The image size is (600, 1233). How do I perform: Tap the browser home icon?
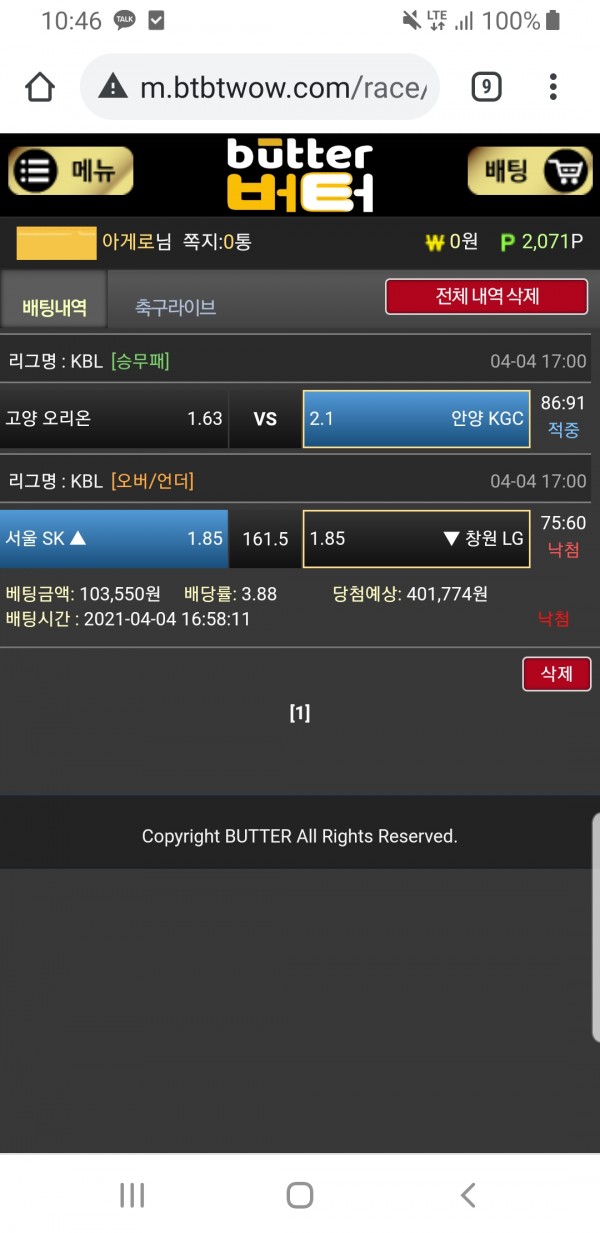(40, 88)
